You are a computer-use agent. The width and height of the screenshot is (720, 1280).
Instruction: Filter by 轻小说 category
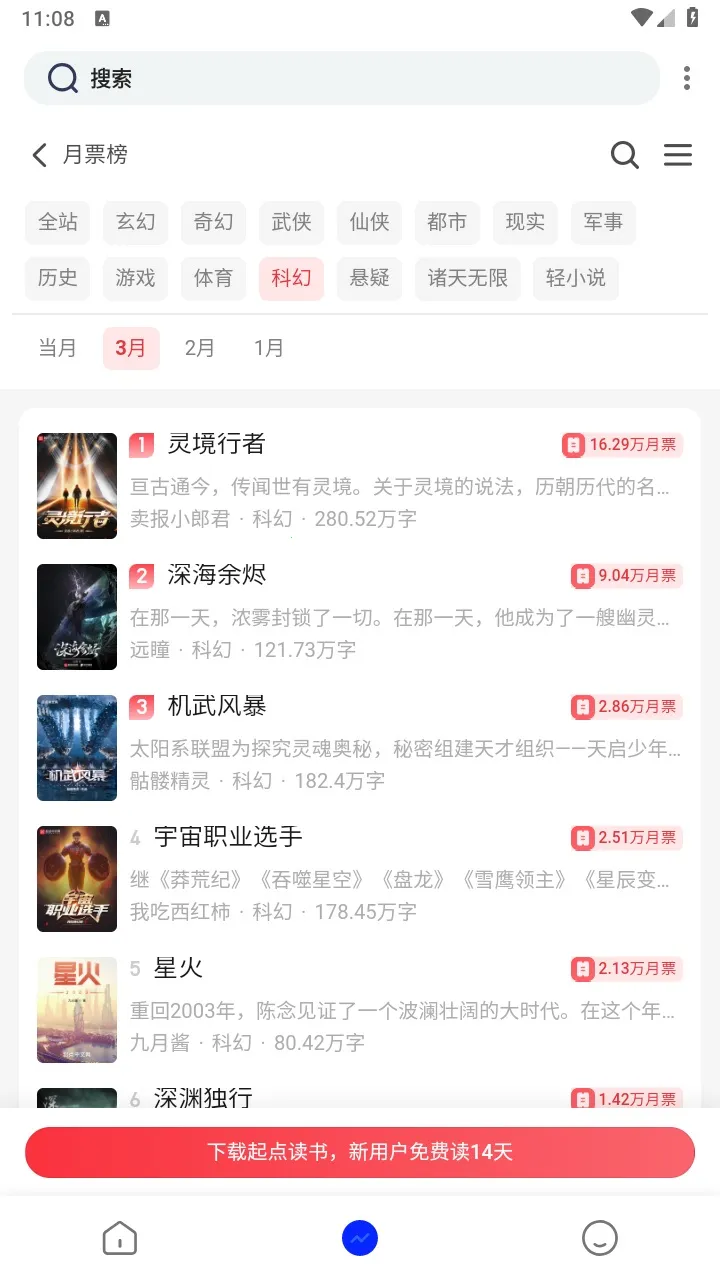click(x=576, y=278)
